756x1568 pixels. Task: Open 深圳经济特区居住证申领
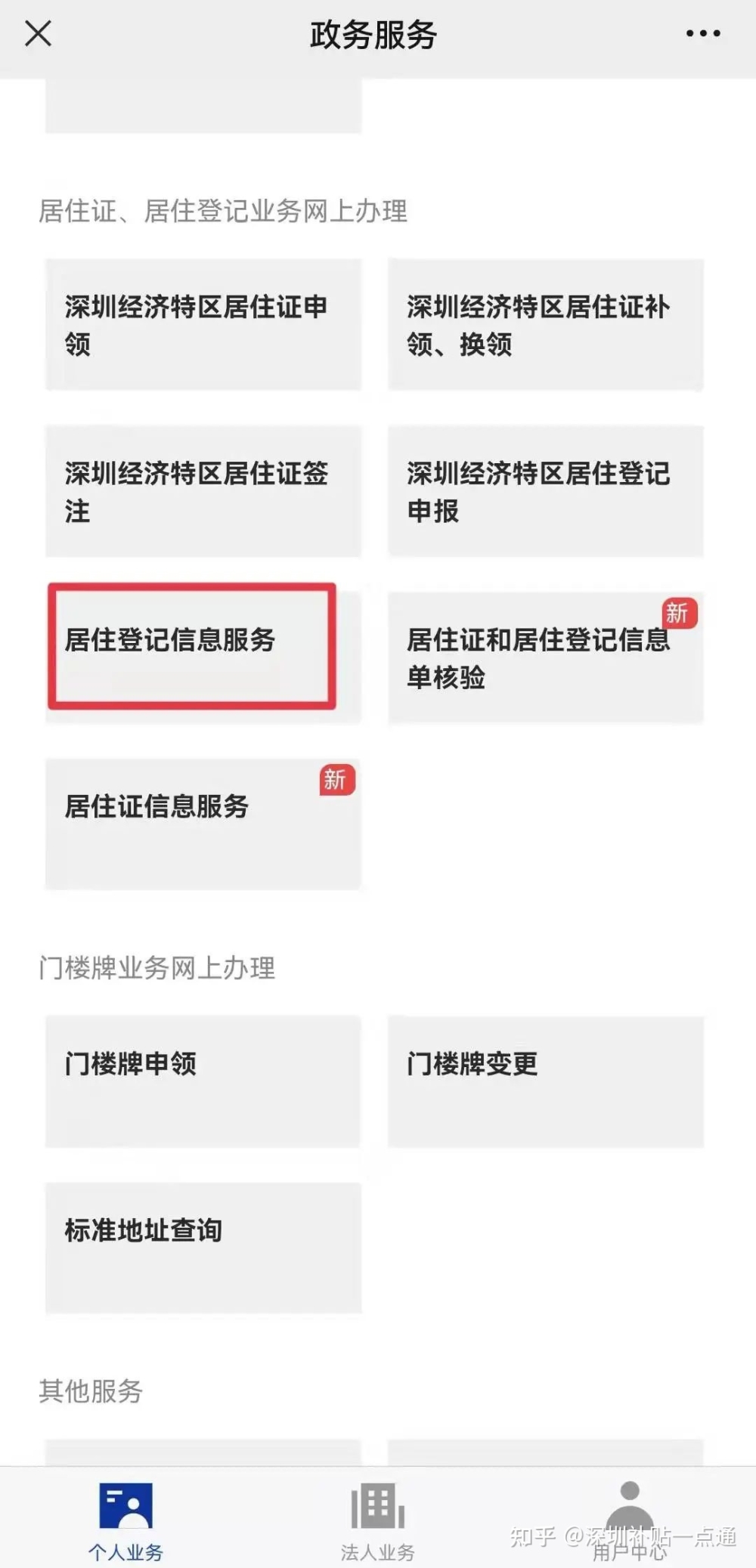click(203, 325)
